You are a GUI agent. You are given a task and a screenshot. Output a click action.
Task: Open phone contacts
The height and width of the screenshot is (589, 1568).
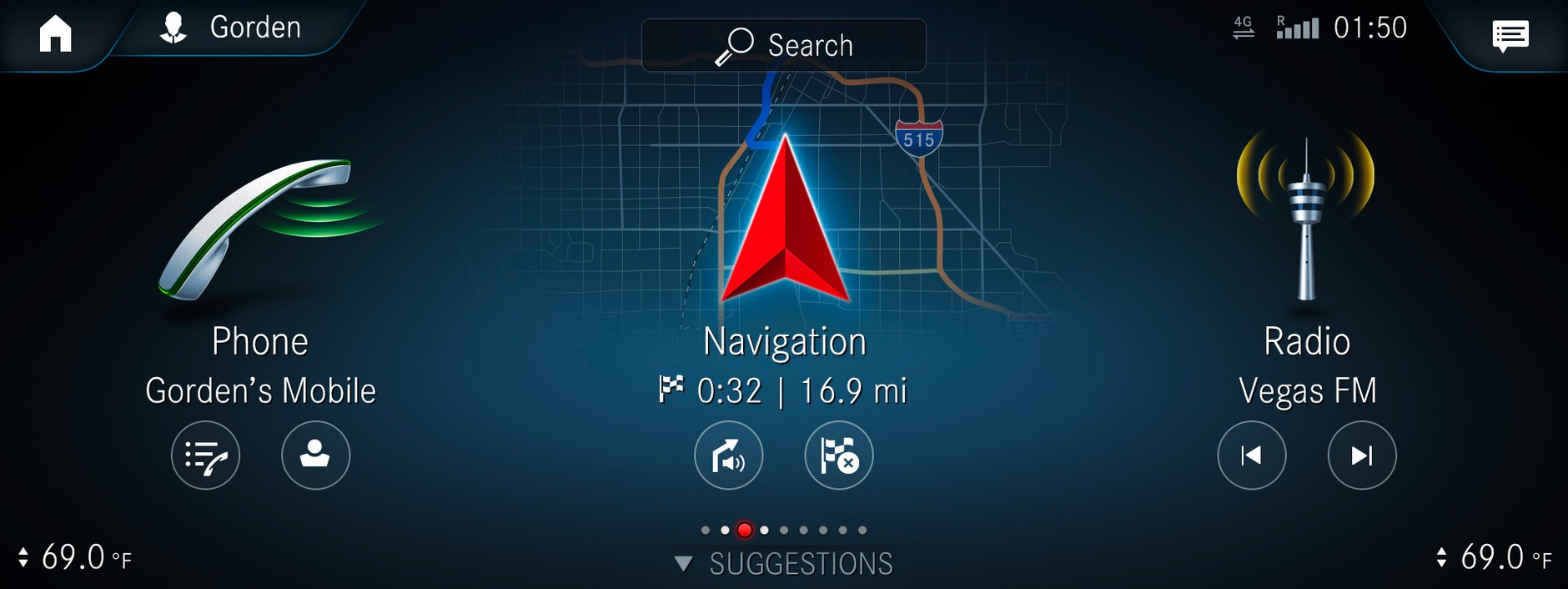[x=315, y=456]
